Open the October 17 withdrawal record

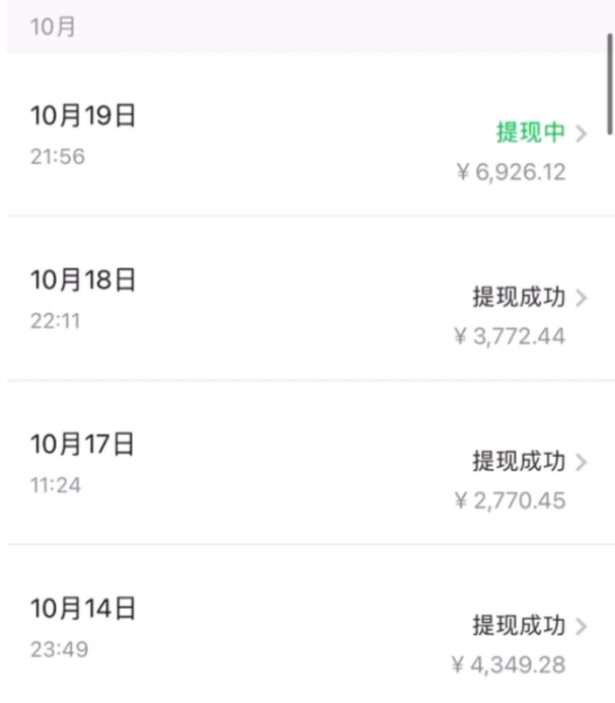pos(307,463)
